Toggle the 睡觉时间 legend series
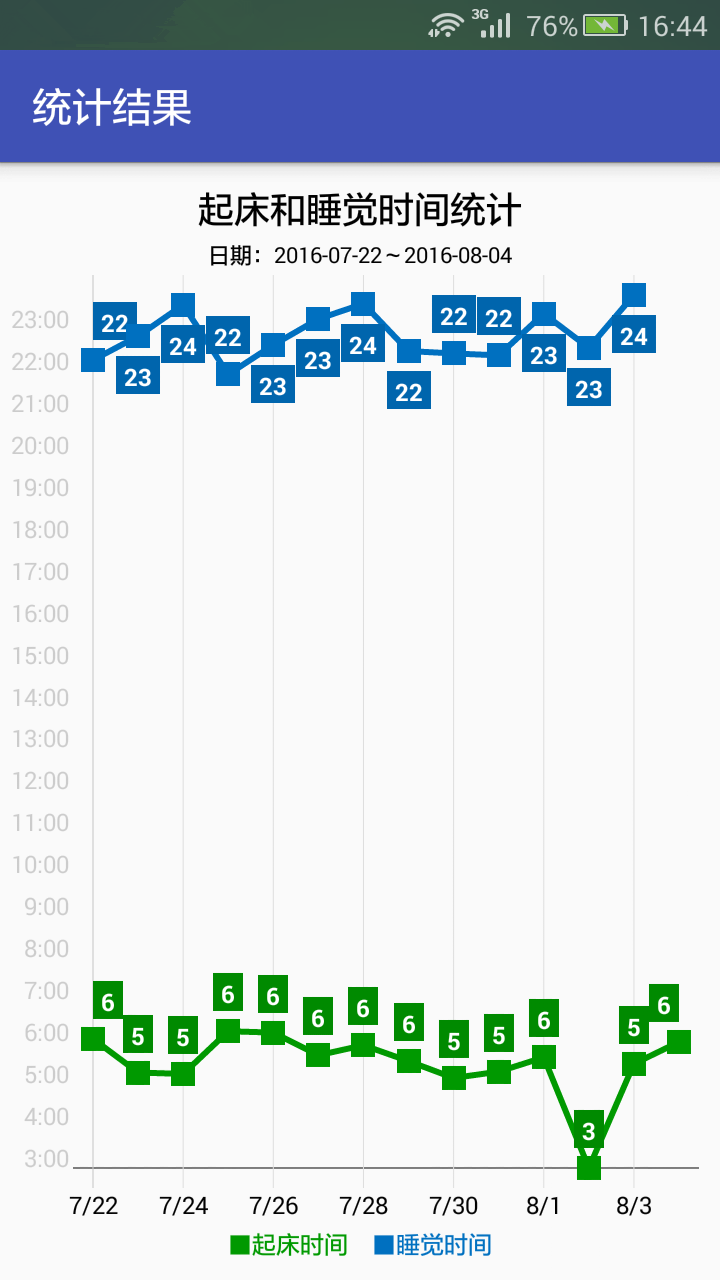The width and height of the screenshot is (720, 1280). tap(433, 1245)
